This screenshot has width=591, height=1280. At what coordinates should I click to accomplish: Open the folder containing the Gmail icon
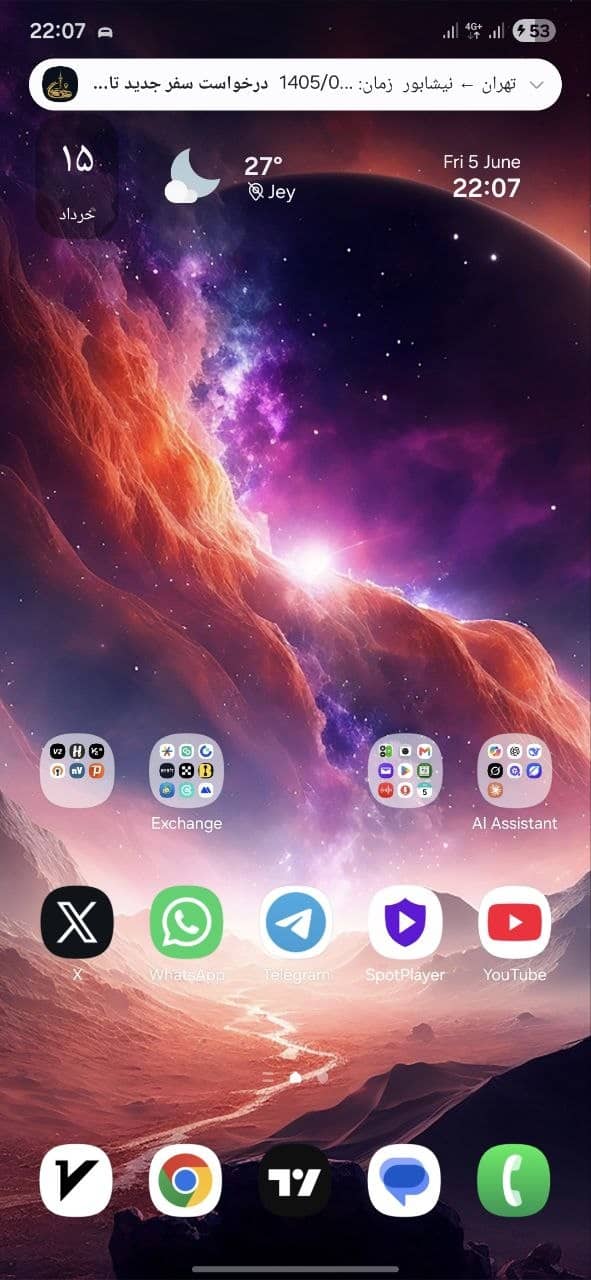pos(405,771)
